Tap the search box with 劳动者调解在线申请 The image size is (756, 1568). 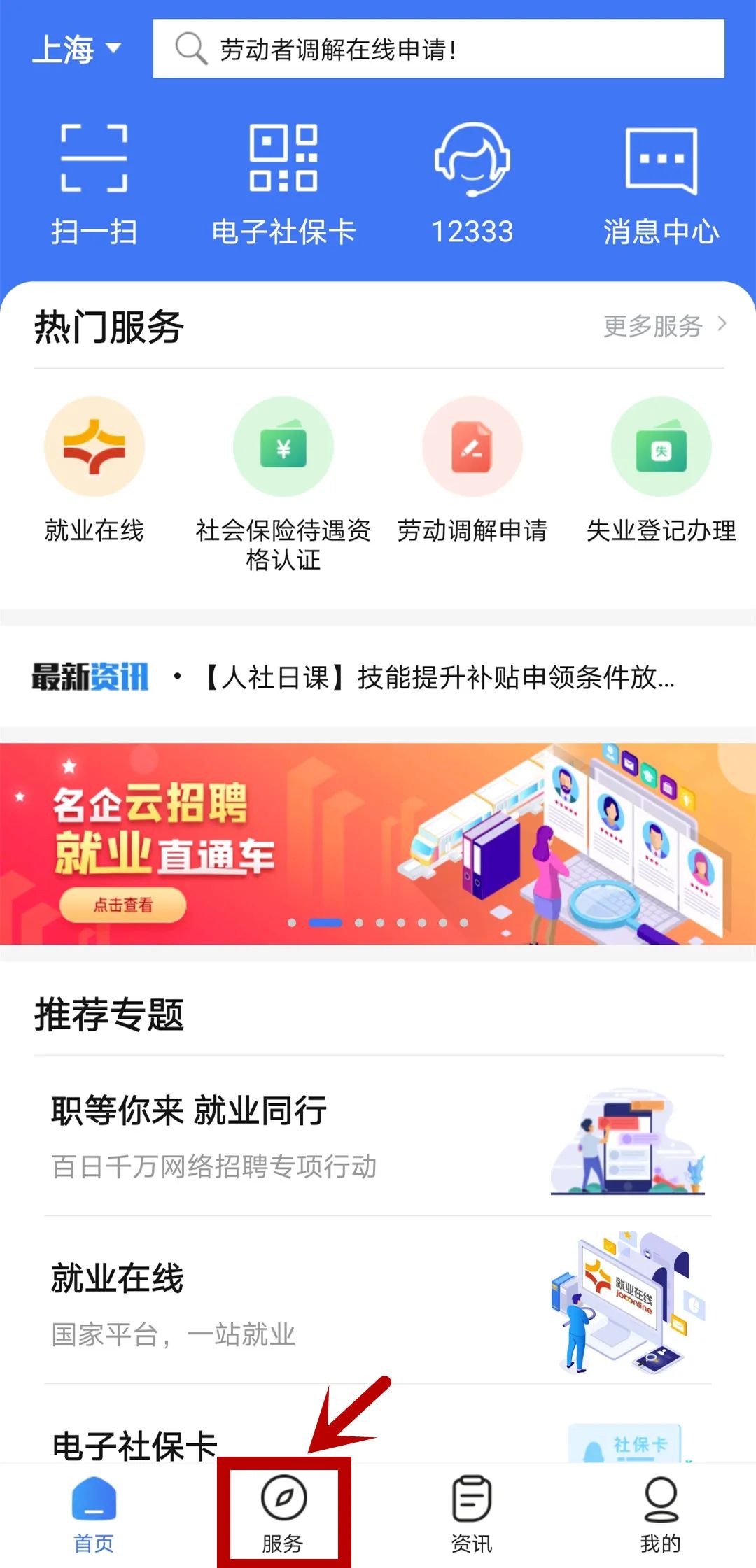click(438, 49)
